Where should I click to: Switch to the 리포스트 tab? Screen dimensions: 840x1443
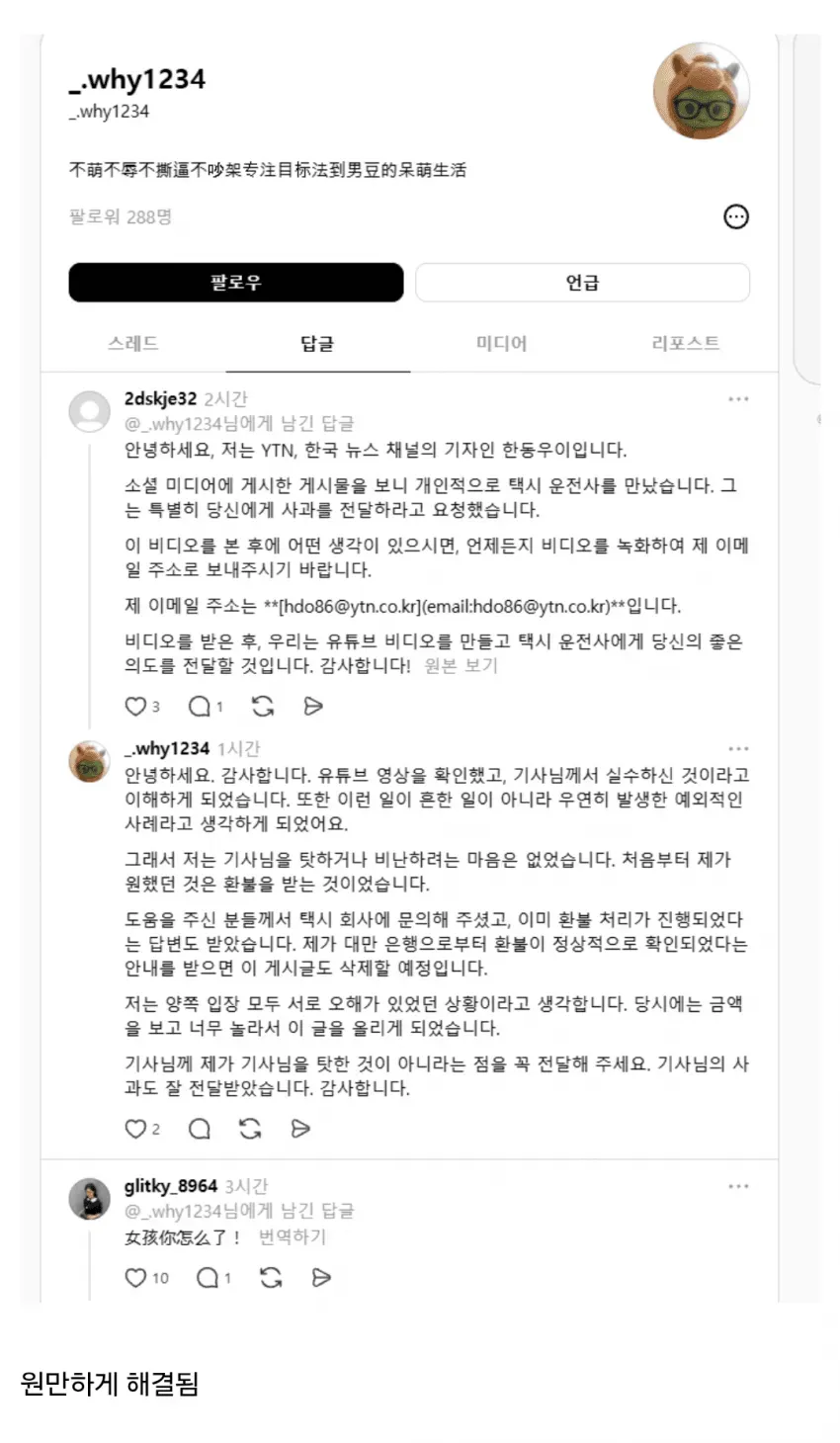[686, 343]
